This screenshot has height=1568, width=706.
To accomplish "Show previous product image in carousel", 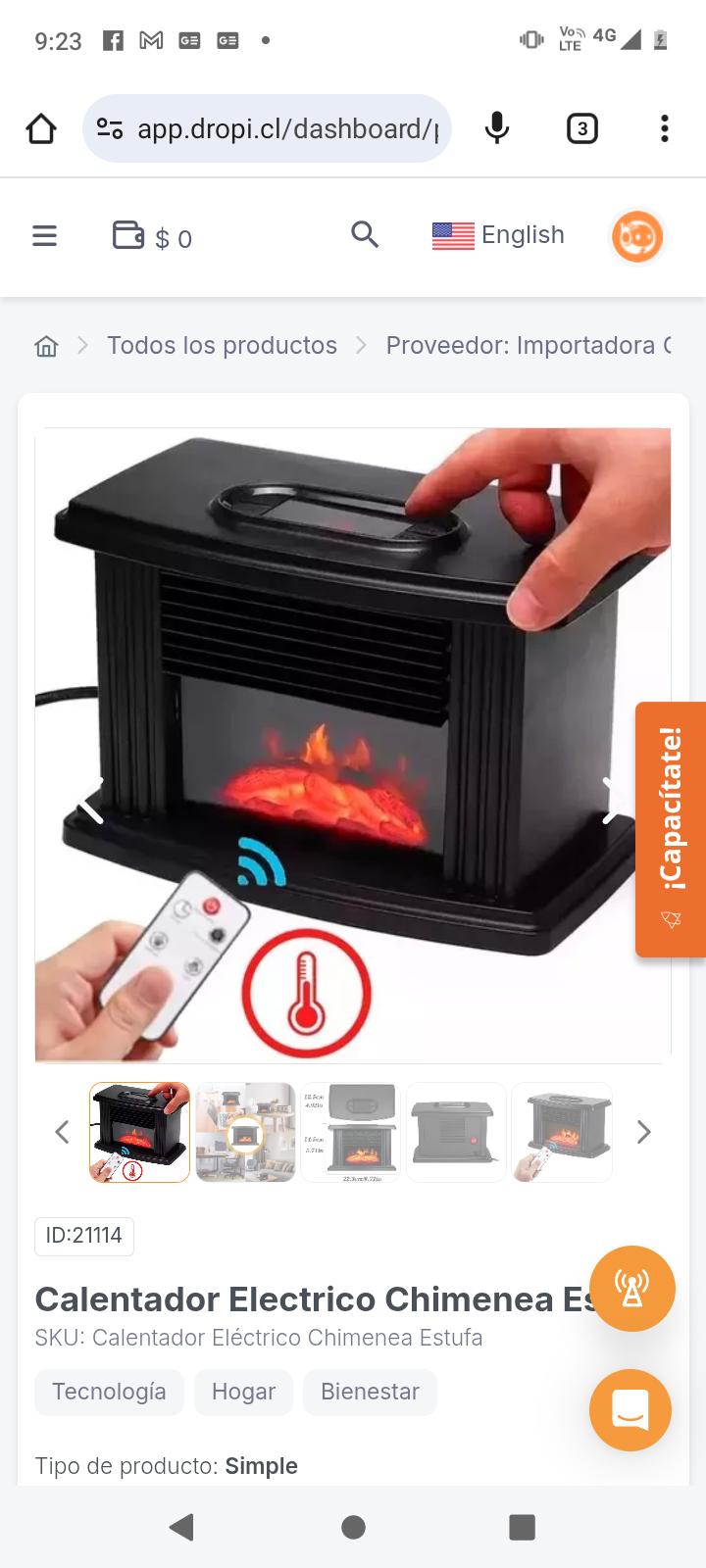I will 91,801.
